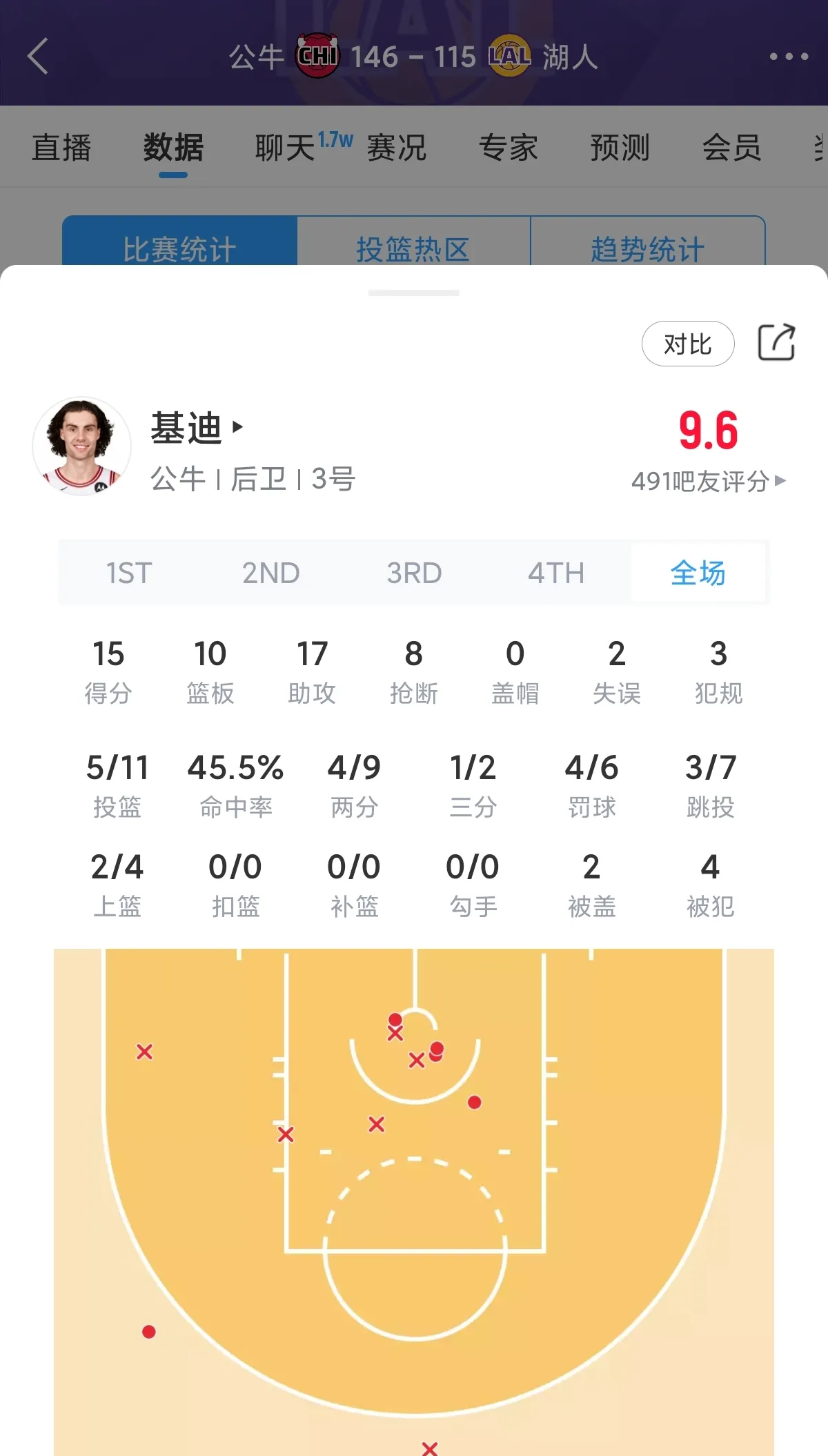
Task: Switch to 1ST quarter stats
Action: [129, 573]
